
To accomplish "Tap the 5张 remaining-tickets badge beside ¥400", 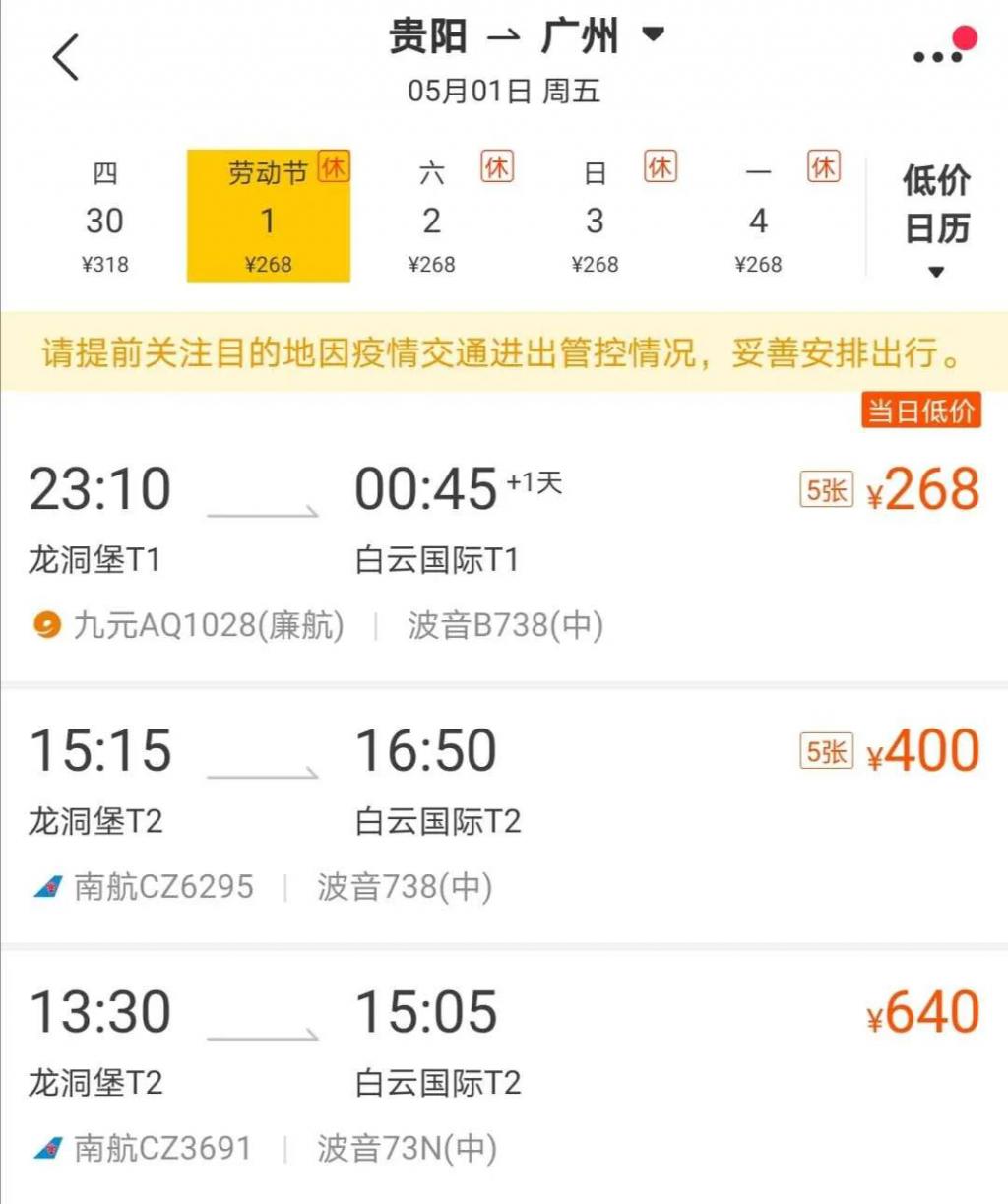I will tap(827, 750).
